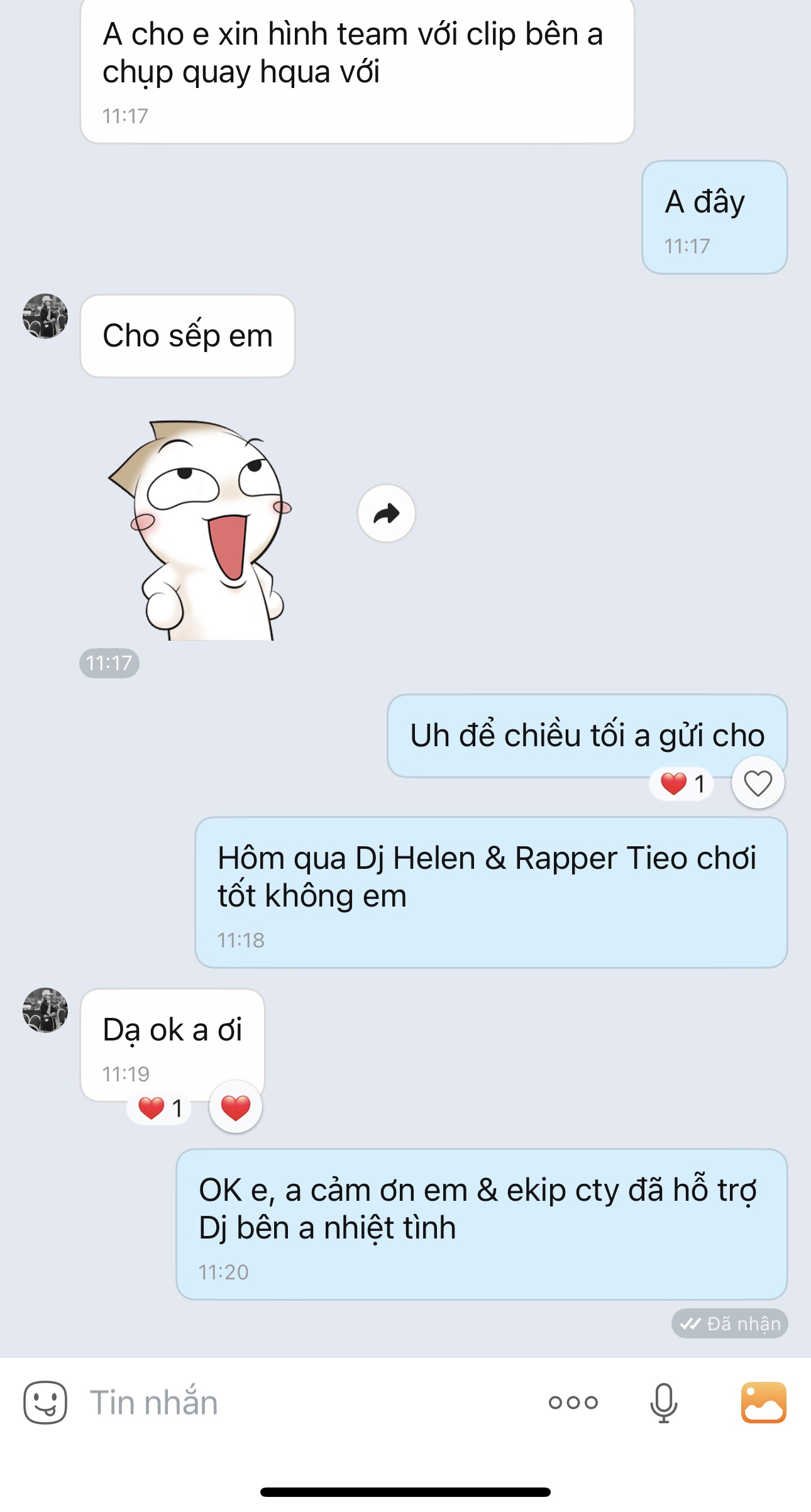This screenshot has height=1512, width=811.
Task: React with heart to "Uh để chiều tối" message
Action: (758, 783)
